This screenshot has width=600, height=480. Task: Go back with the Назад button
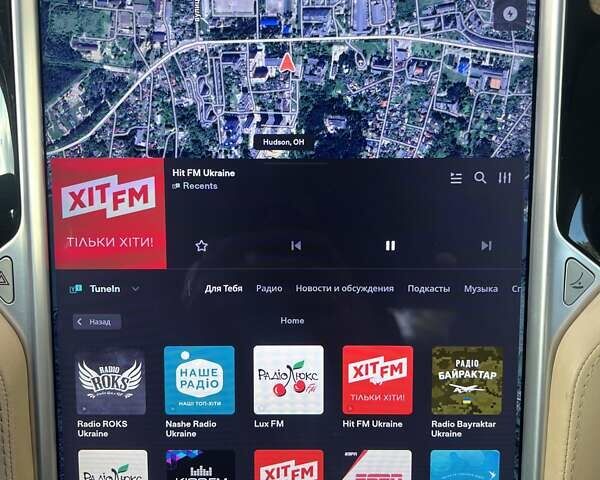click(97, 322)
